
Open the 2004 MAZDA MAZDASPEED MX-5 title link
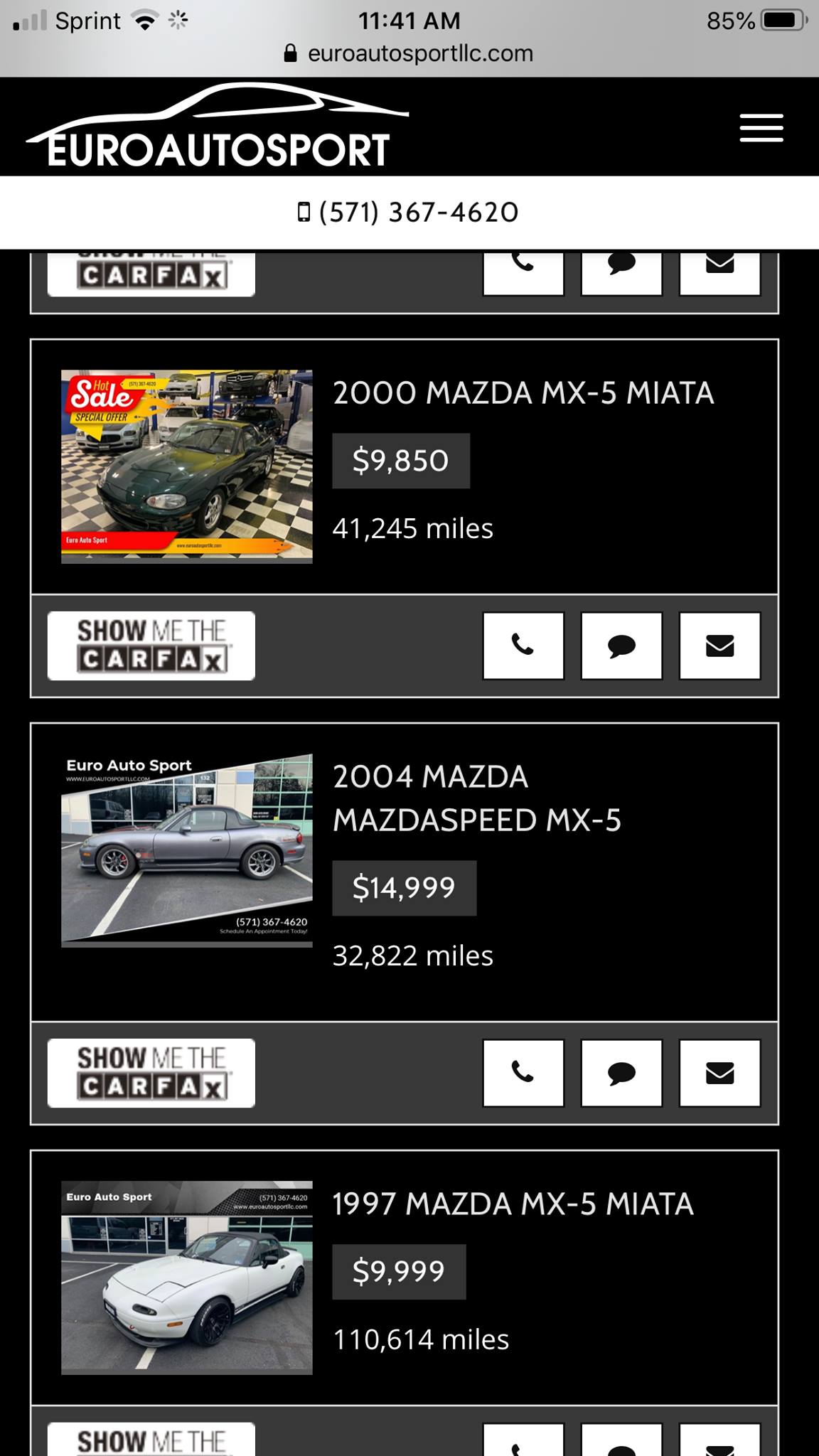pos(477,798)
